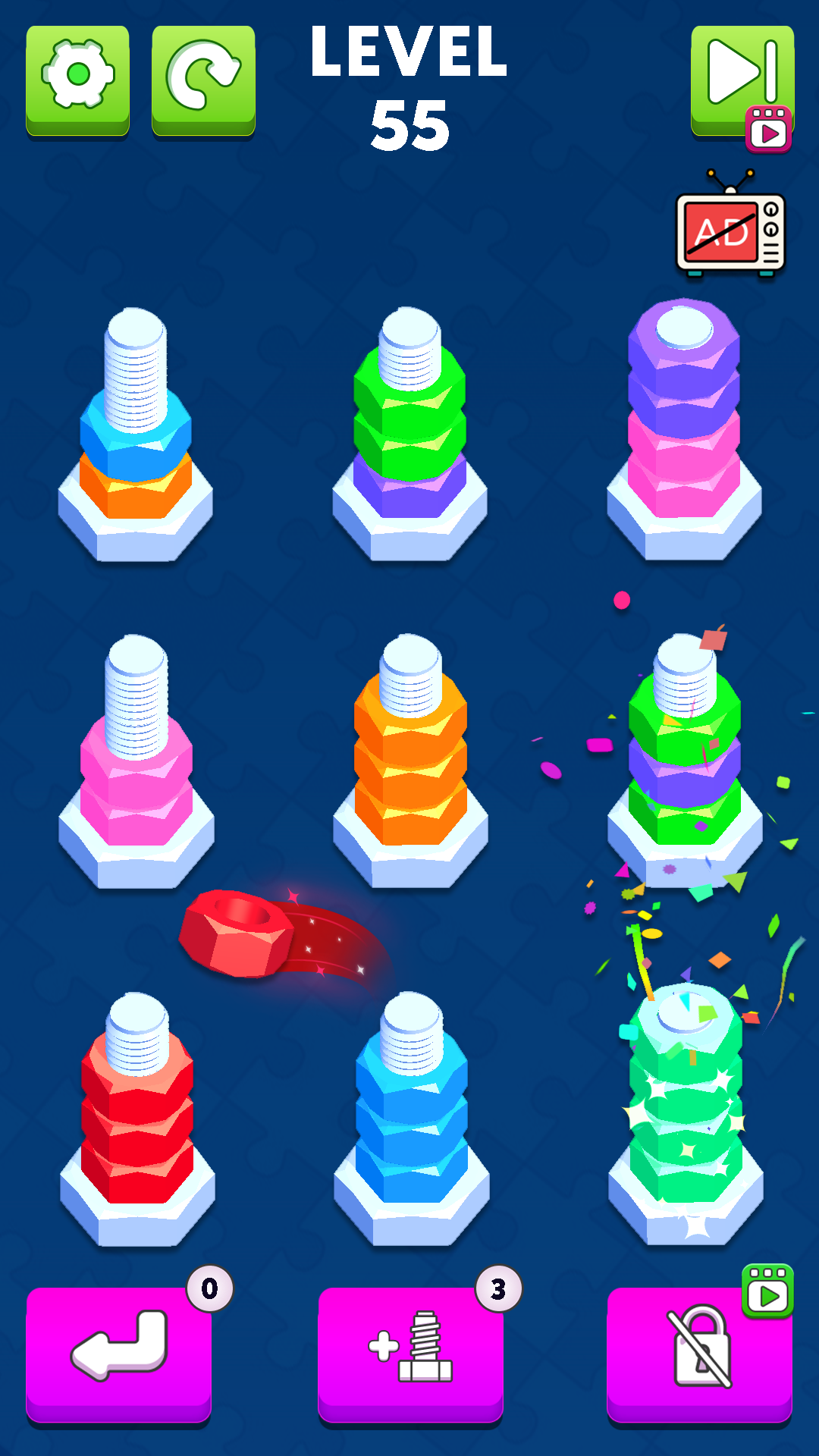This screenshot has height=1456, width=819.
Task: Add an extra bolt
Action: point(410,1351)
